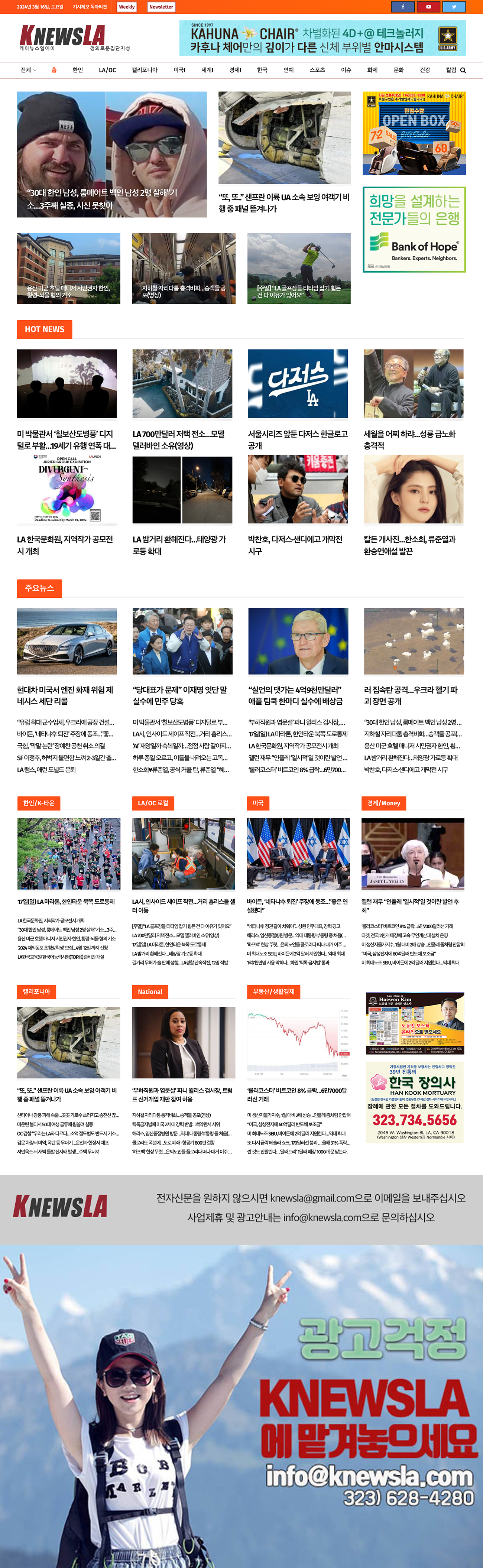
Task: Open the Kahuna Chair banner ad
Action: (322, 38)
